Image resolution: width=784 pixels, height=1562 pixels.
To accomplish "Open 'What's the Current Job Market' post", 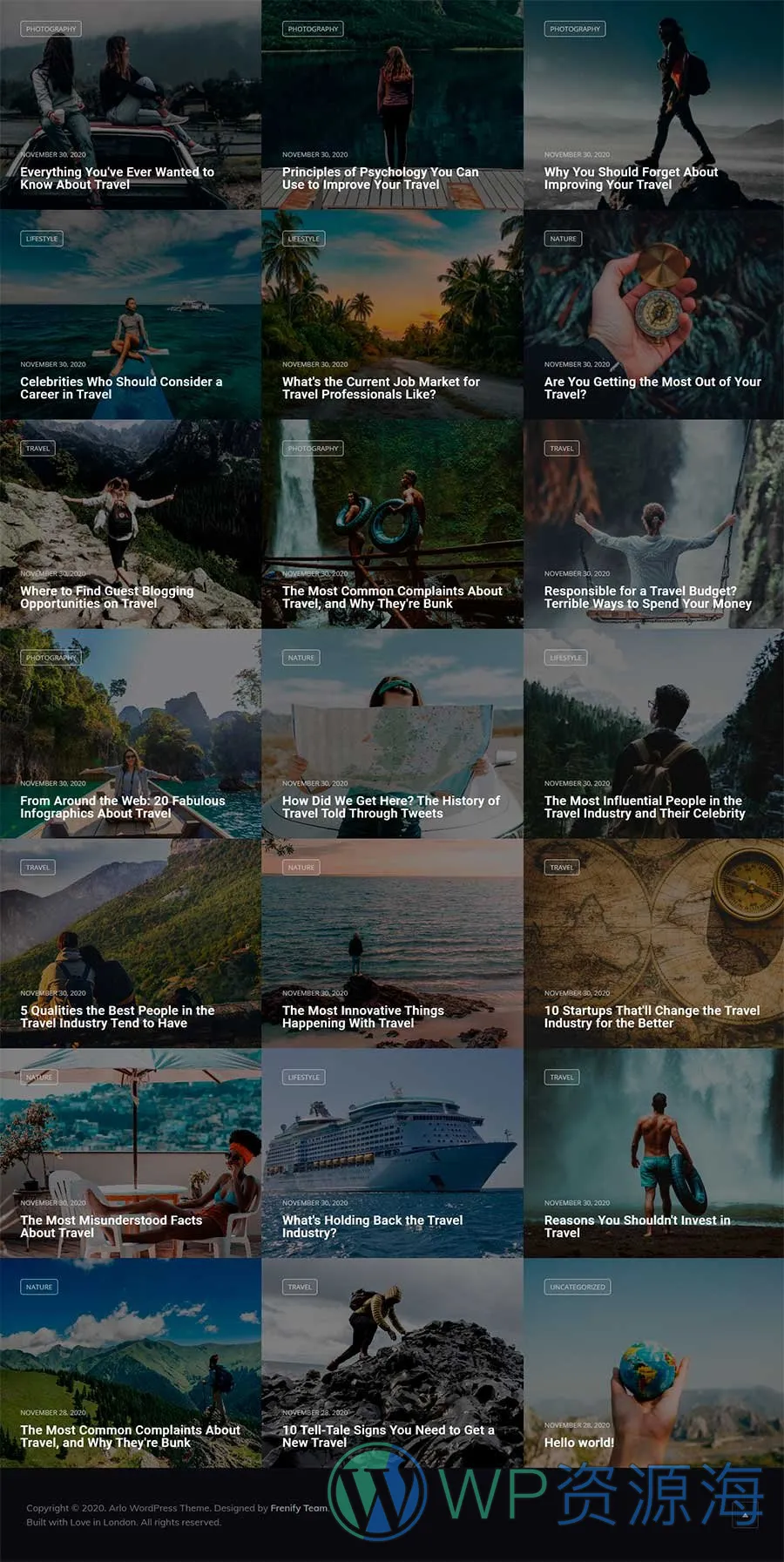I will (x=381, y=388).
